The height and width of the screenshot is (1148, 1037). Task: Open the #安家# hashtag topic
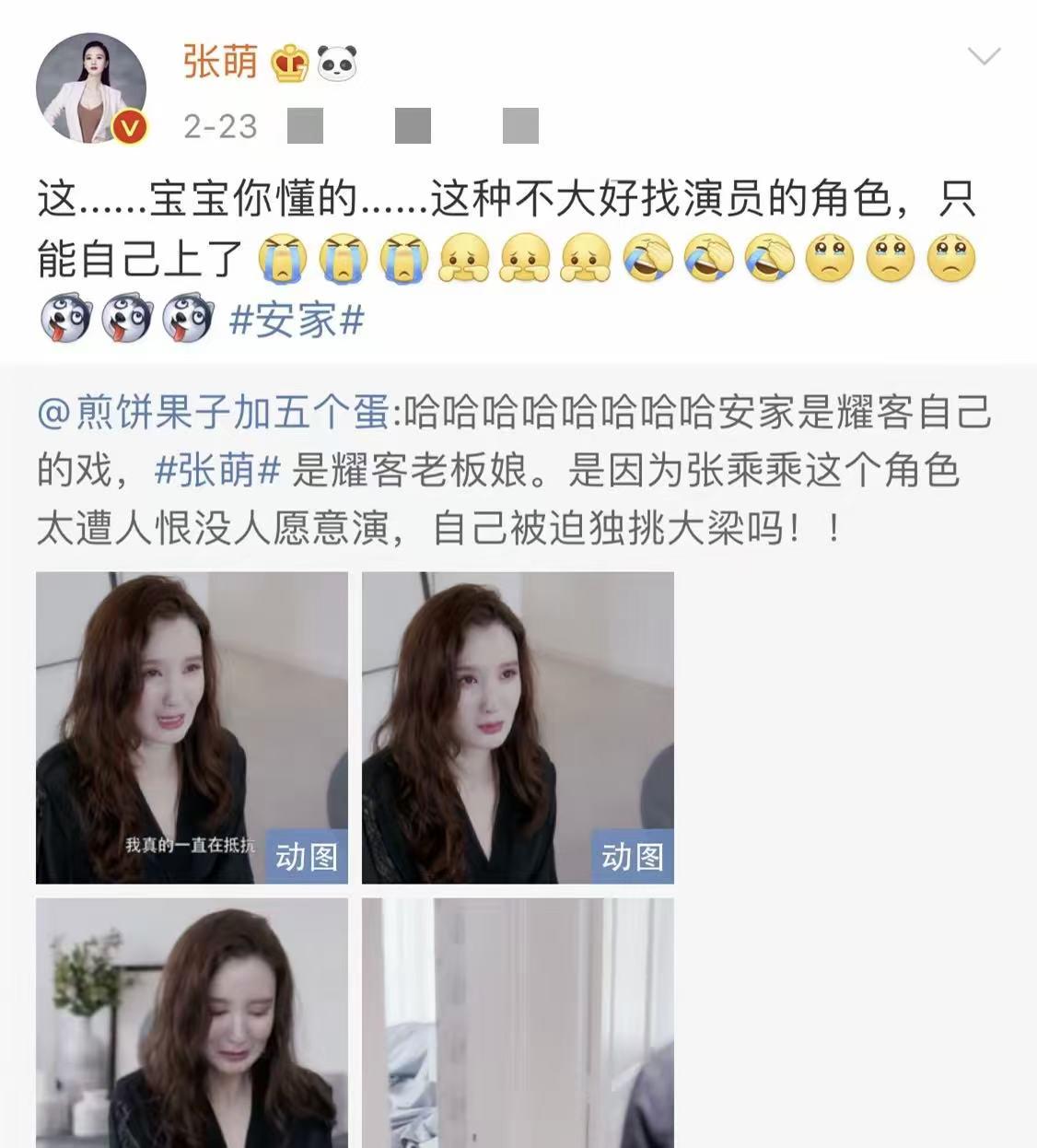[x=297, y=321]
